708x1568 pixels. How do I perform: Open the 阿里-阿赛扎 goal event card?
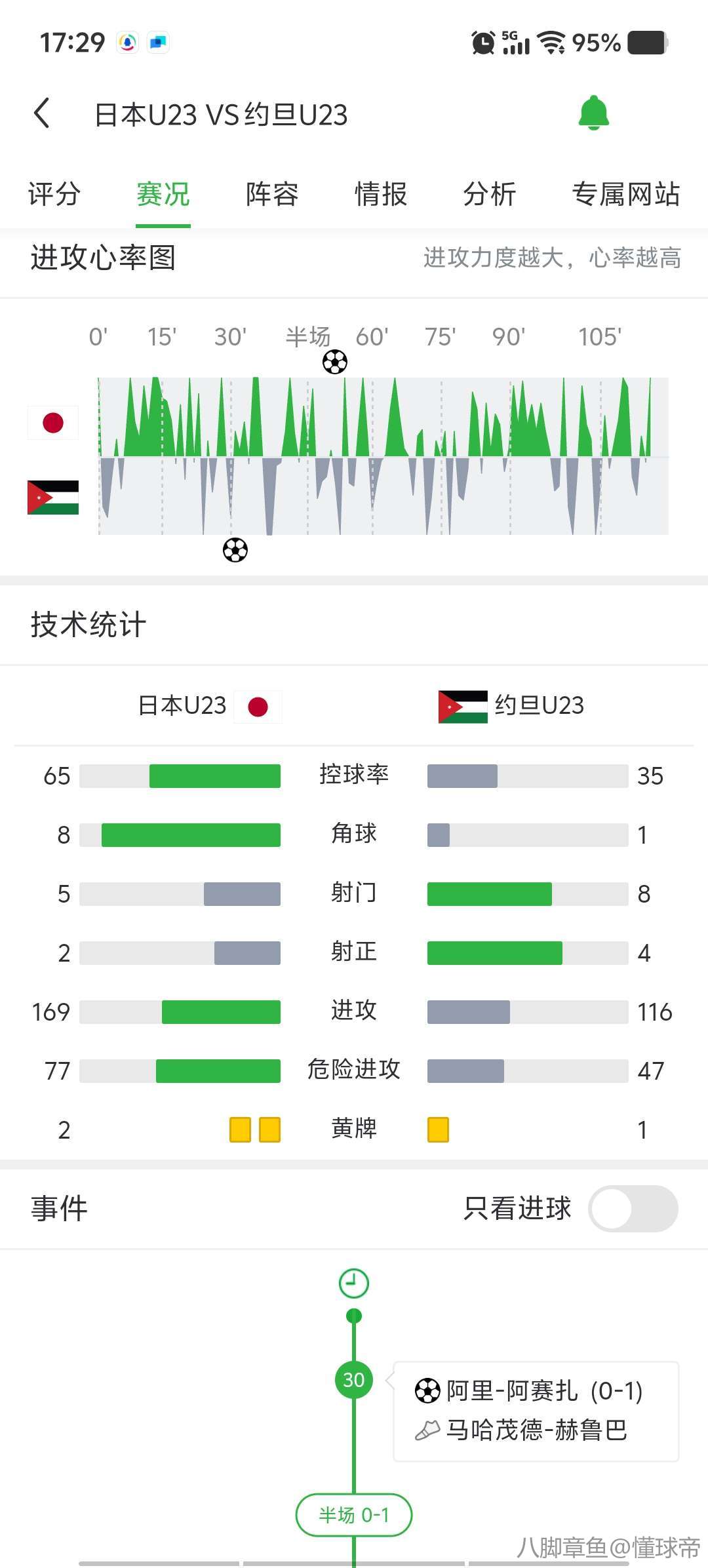click(536, 1411)
